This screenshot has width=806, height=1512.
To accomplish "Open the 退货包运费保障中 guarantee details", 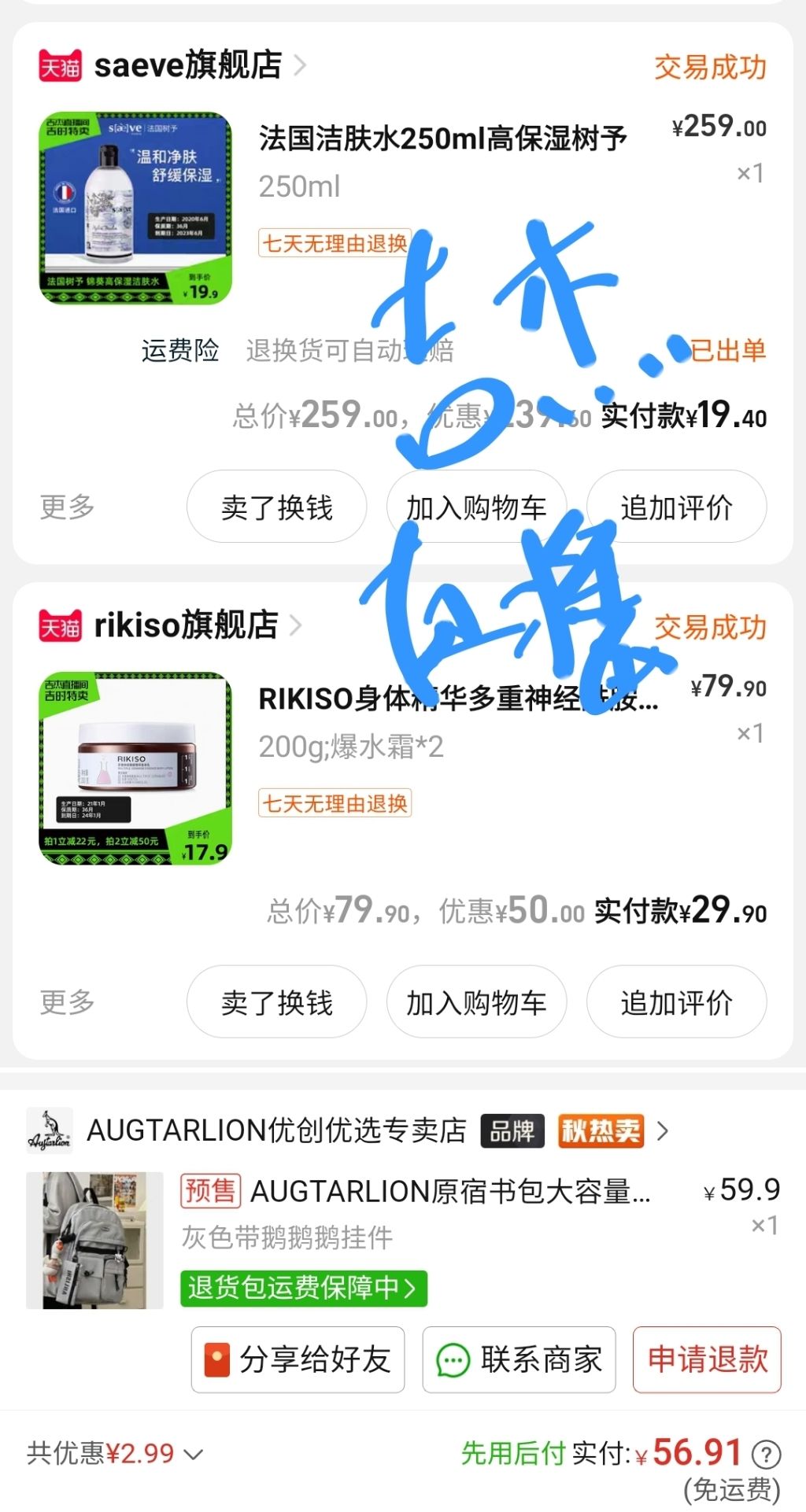I will coord(304,1289).
